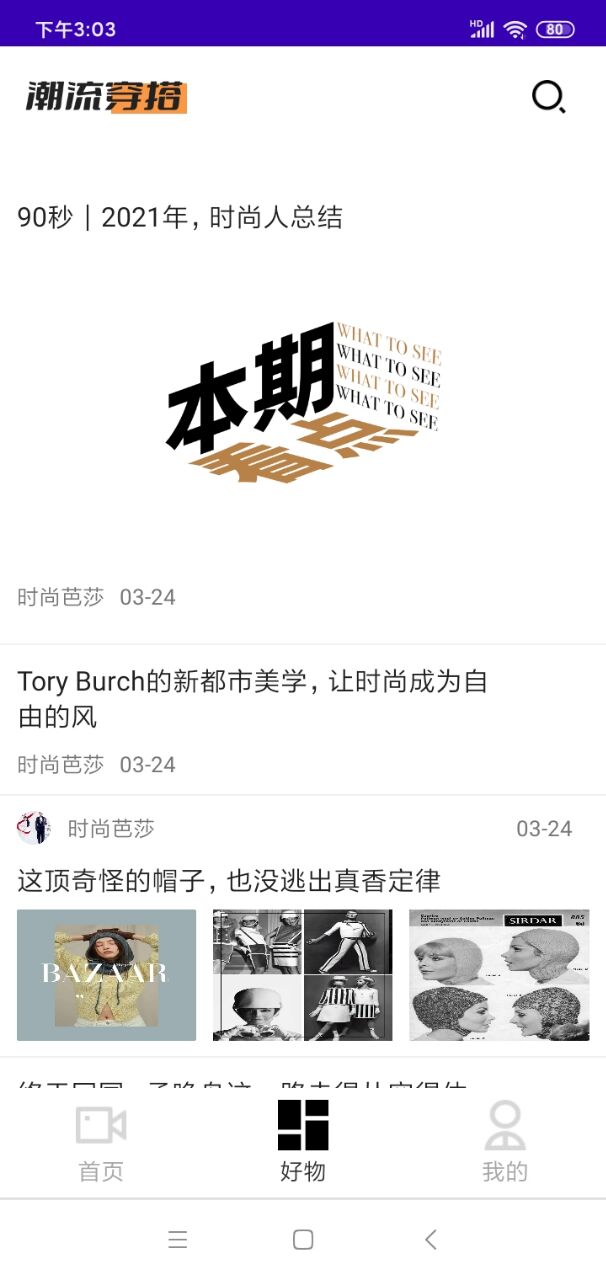Screen dimensions: 606x1280
Task: Read the Tory Burch的新都市美学 article
Action: tap(252, 699)
